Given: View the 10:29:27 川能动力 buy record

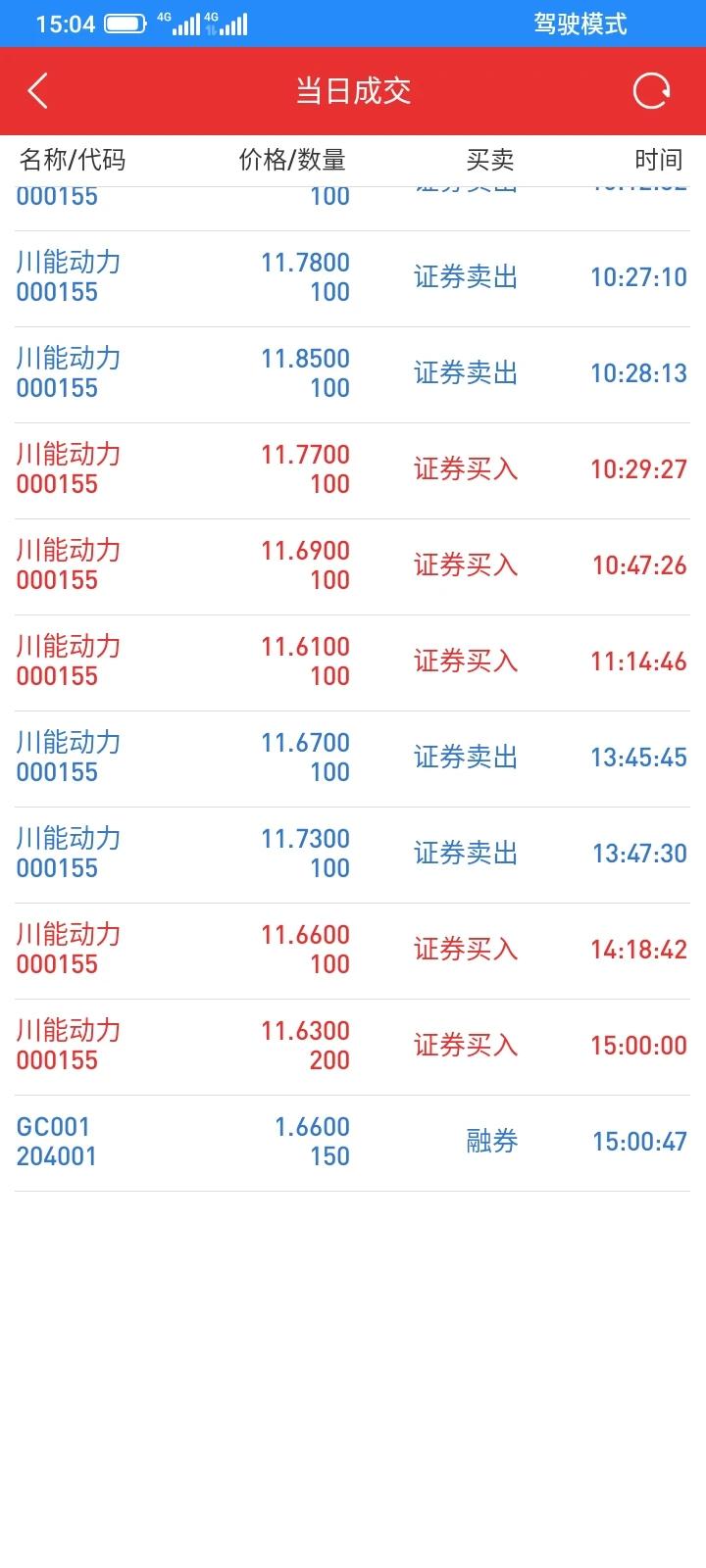Looking at the screenshot, I should (x=353, y=470).
